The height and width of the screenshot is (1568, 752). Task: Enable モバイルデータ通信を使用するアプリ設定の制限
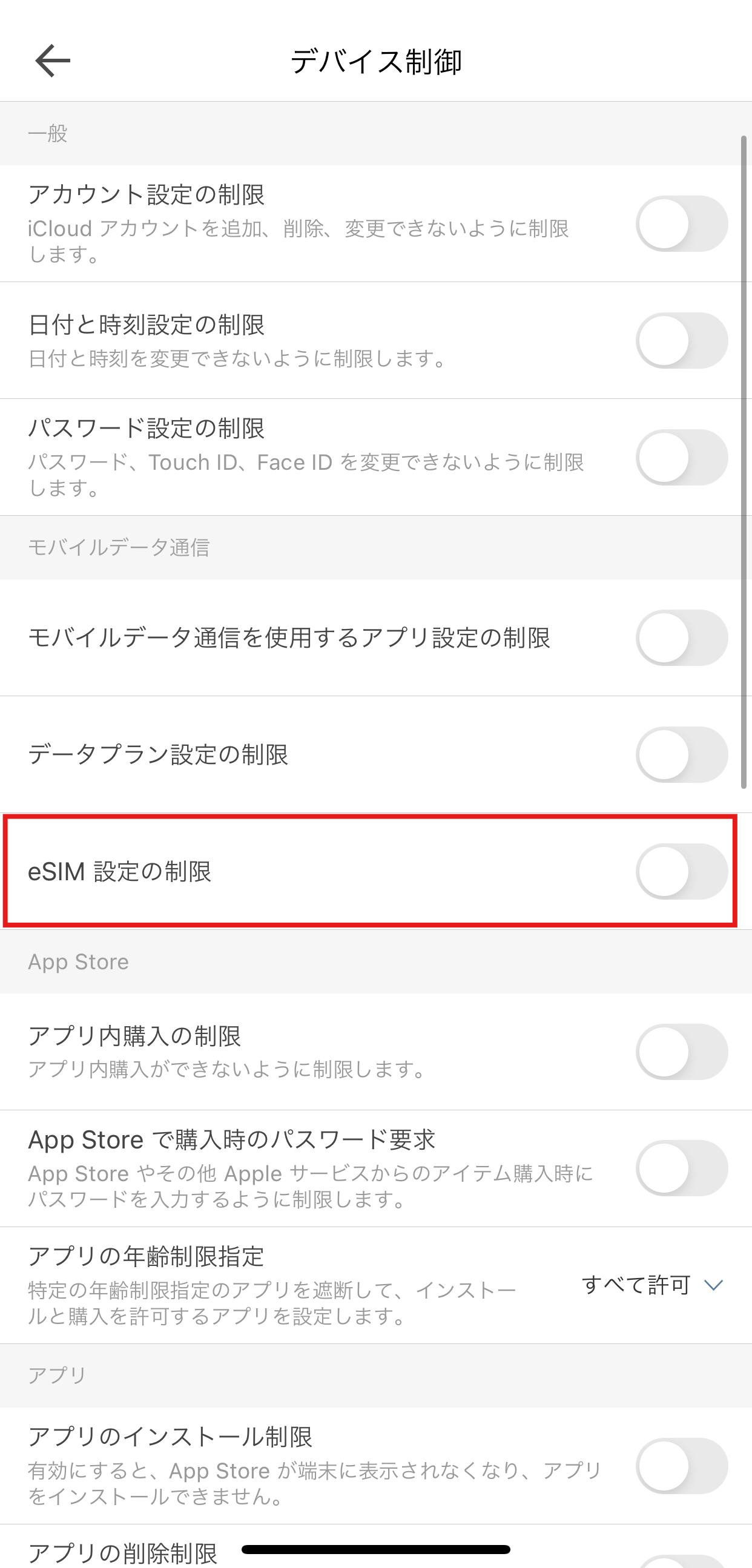pos(681,637)
